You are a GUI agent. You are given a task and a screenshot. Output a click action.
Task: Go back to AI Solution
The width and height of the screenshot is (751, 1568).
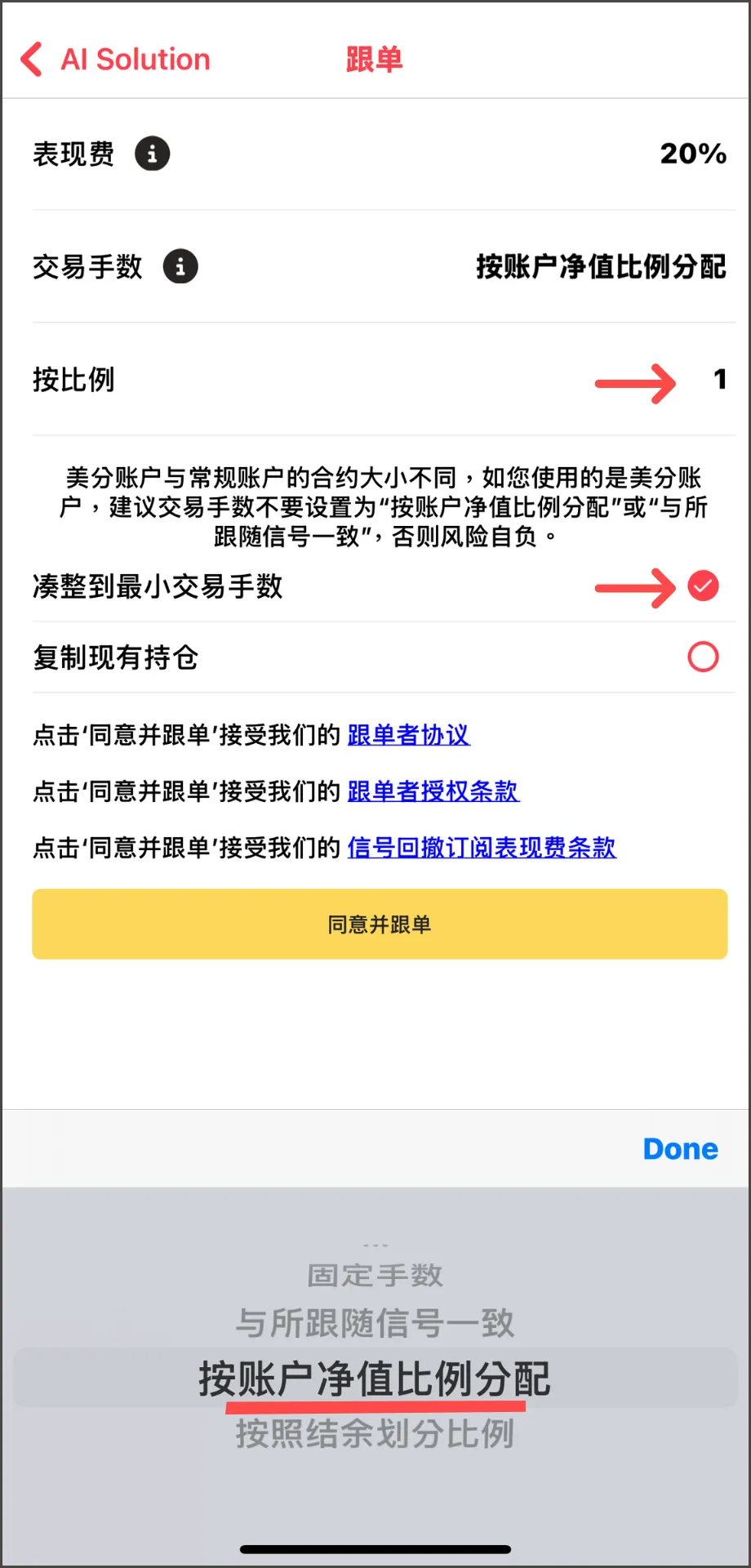coord(115,60)
